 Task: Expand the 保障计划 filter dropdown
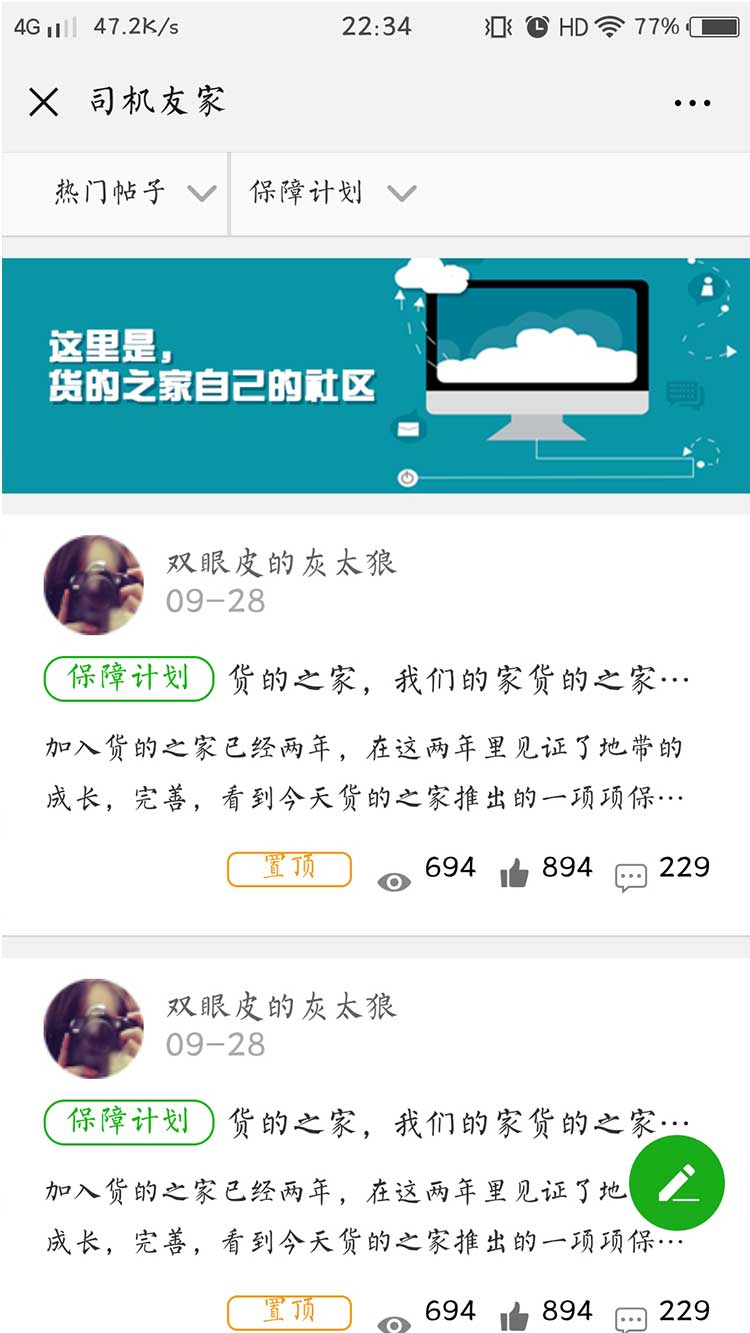point(332,193)
